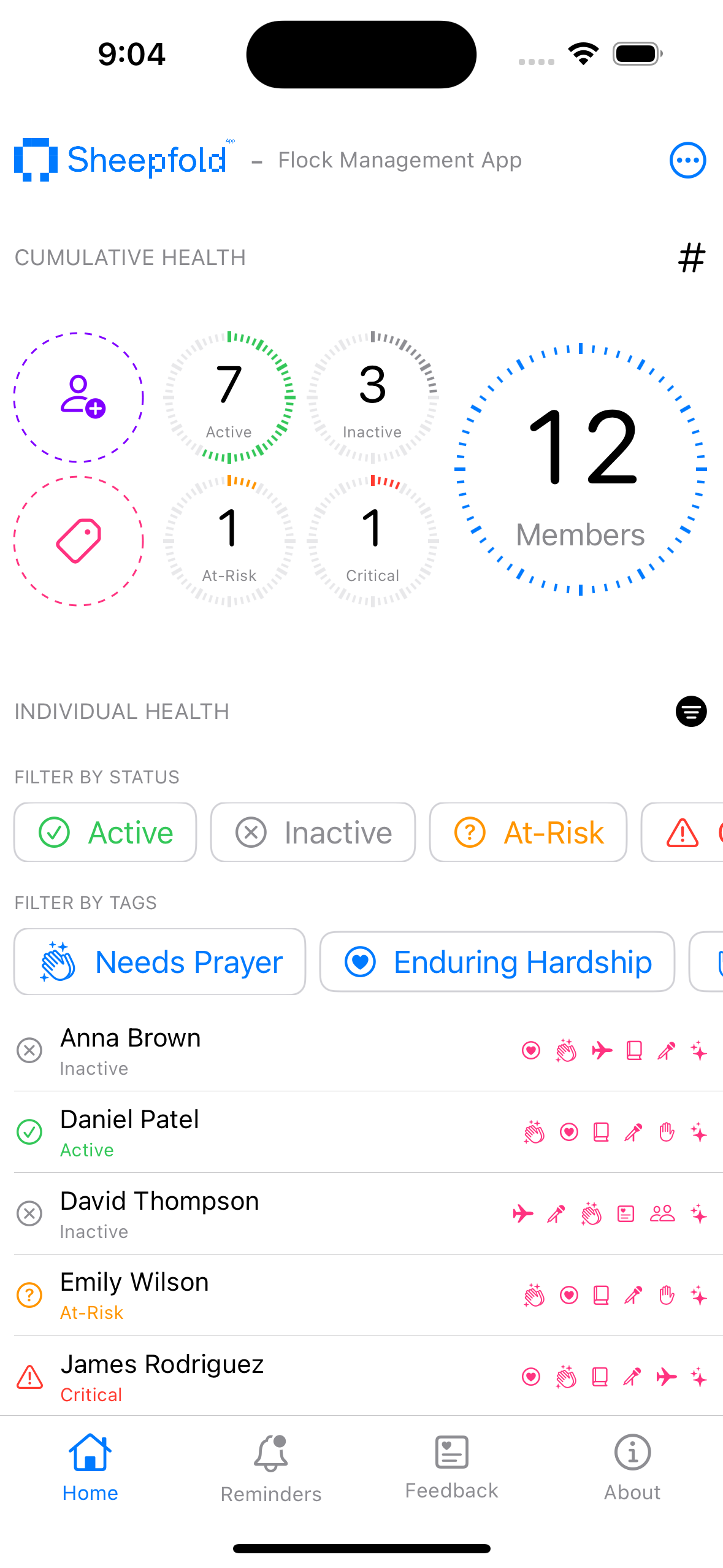This screenshot has height=1568, width=723.
Task: Open Daniel Patel's member record
Action: pyautogui.click(x=362, y=1132)
